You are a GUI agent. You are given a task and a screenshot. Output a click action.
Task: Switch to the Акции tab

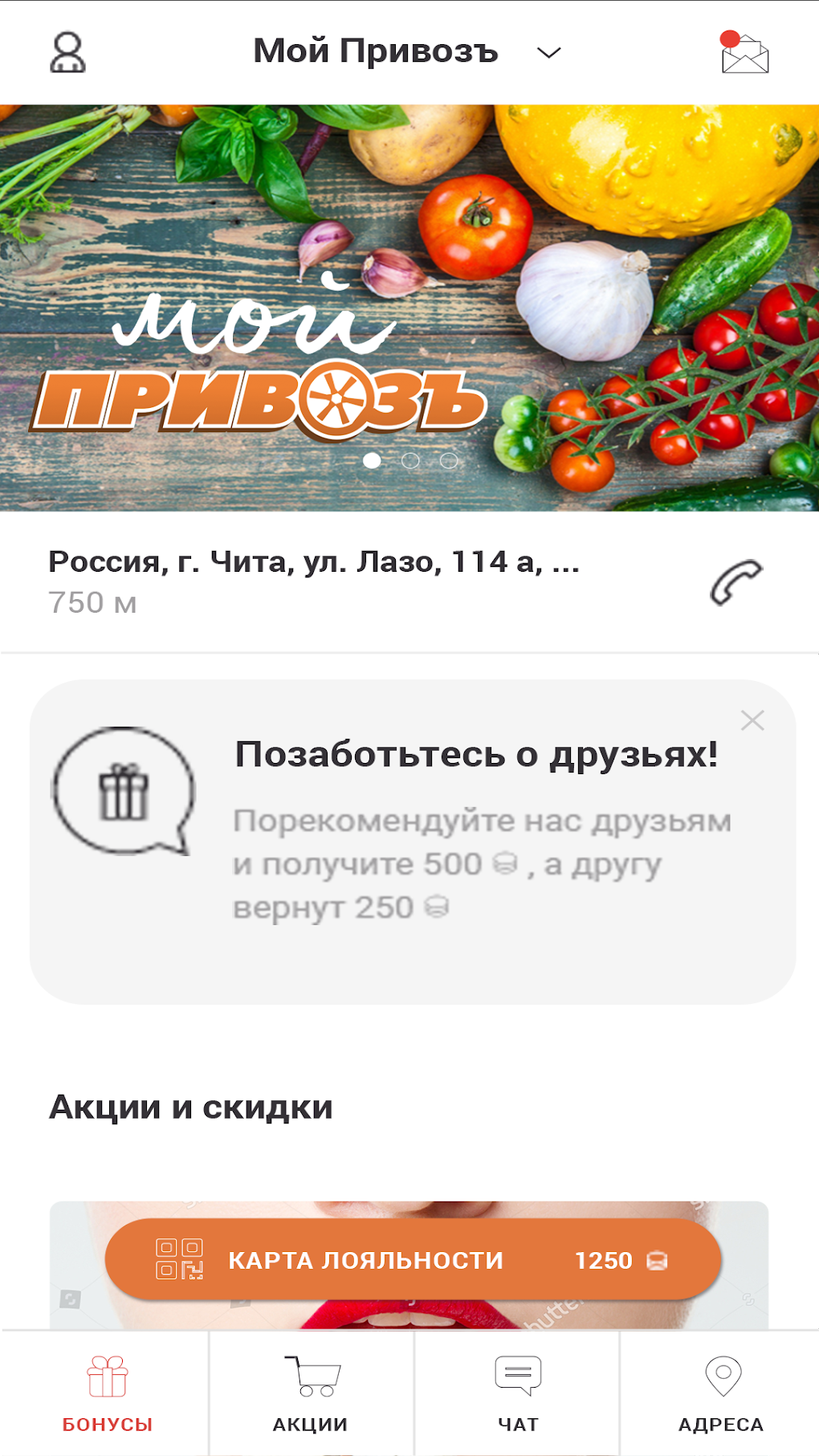click(x=311, y=1395)
